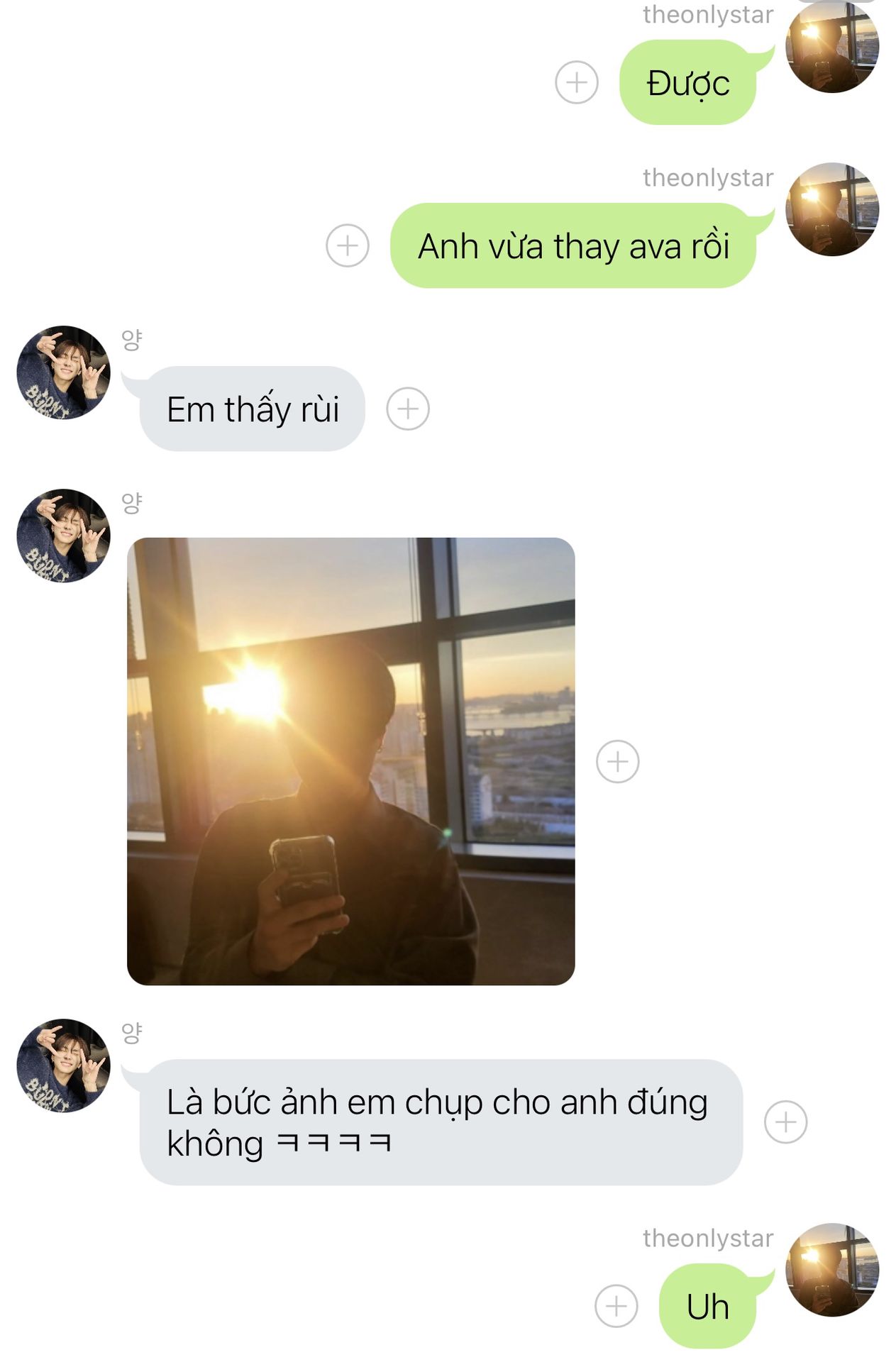This screenshot has width=896, height=1362.
Task: Tap the plus icon next to the photo message
Action: pos(617,761)
